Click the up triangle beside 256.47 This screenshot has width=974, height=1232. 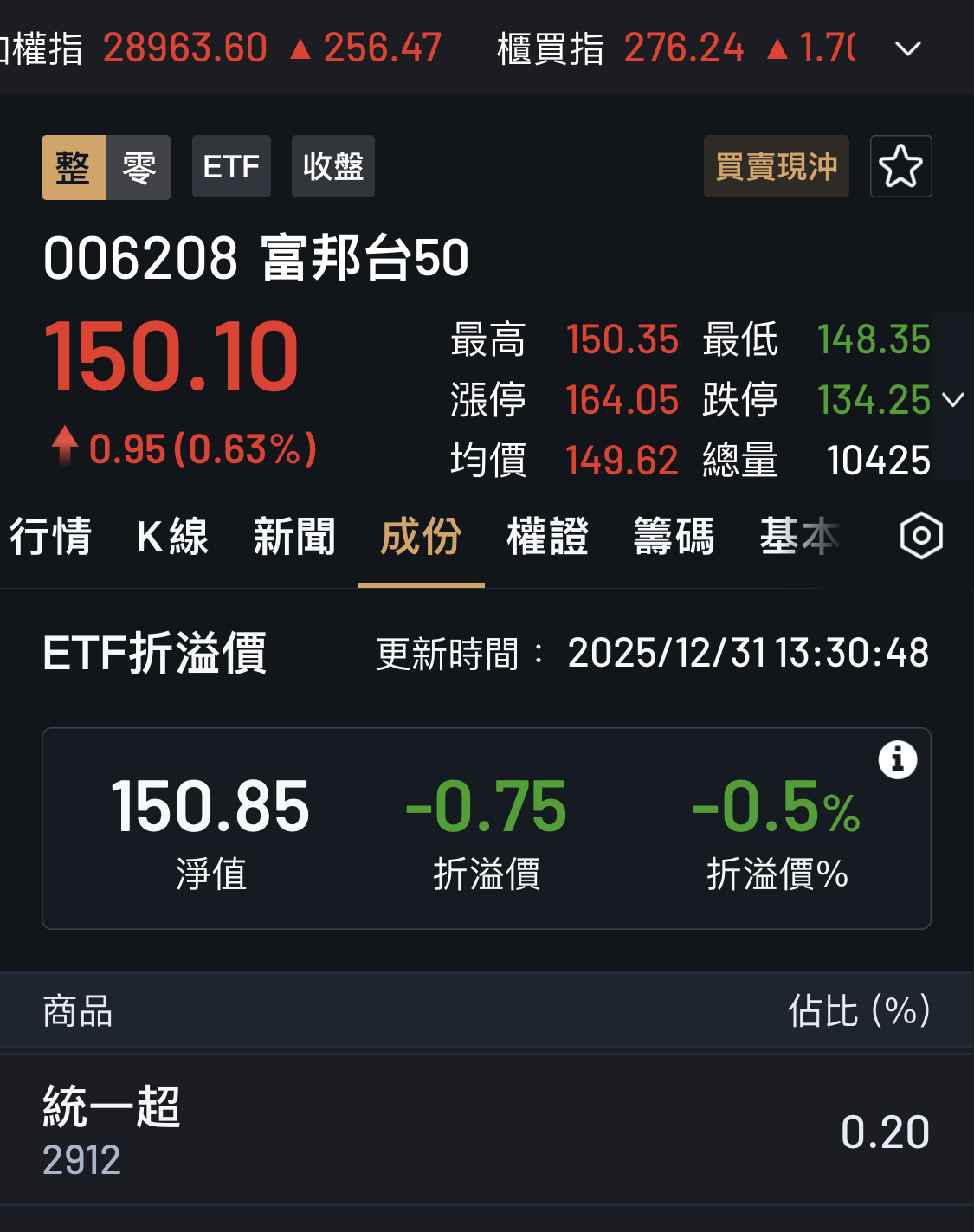coord(299,48)
